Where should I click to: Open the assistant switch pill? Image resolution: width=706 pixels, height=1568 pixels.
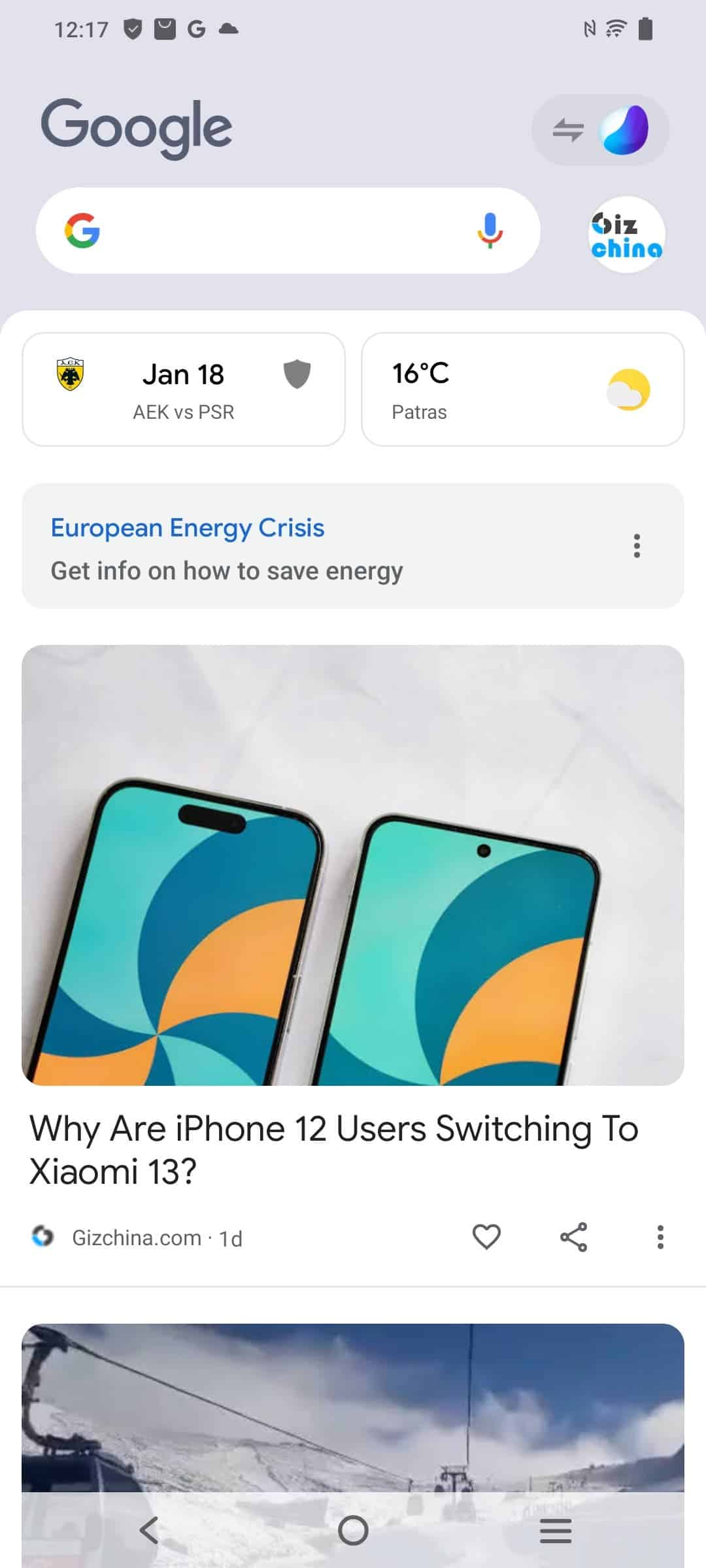coord(600,129)
